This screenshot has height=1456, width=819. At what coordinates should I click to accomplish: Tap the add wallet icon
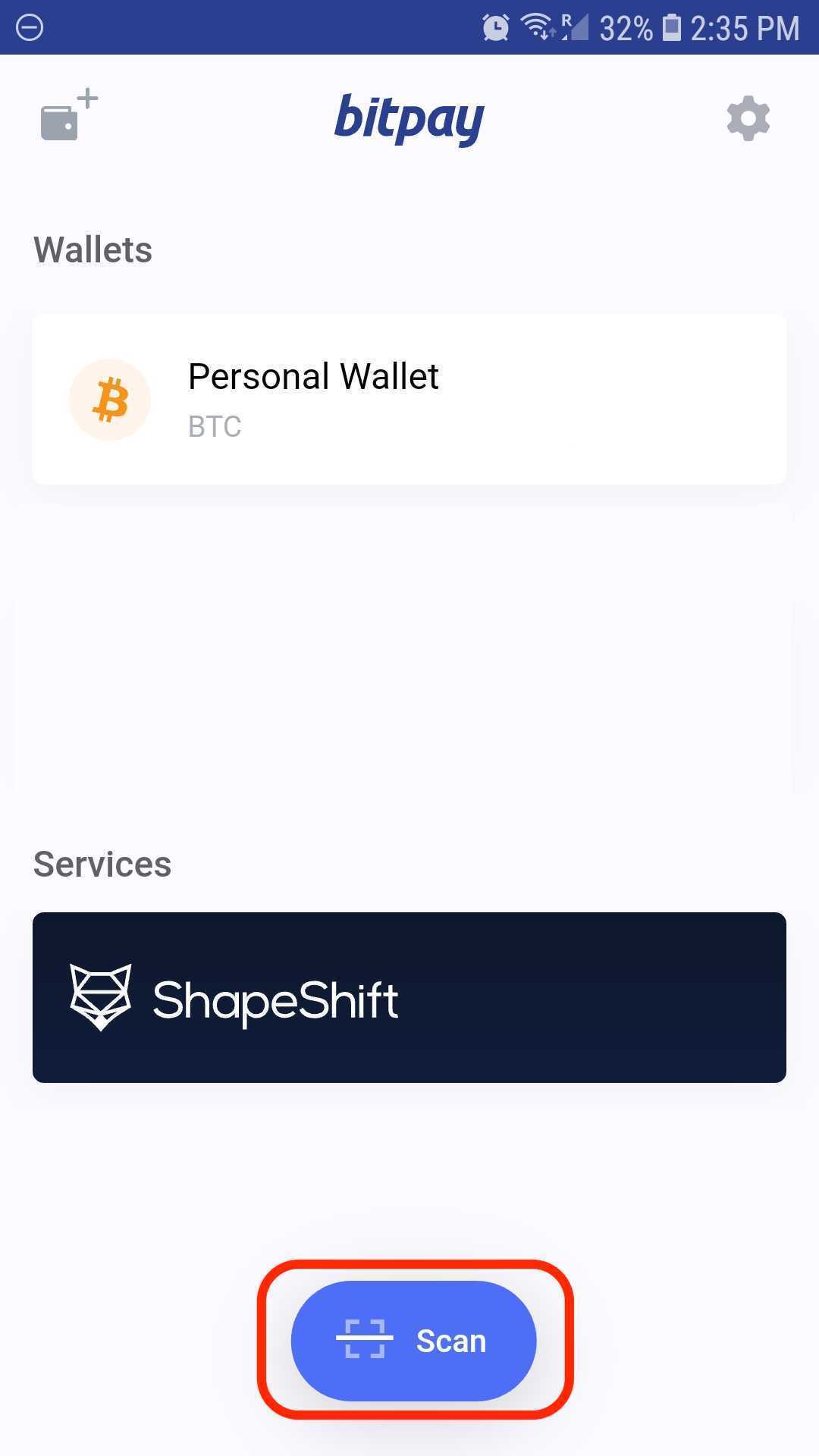click(x=69, y=115)
